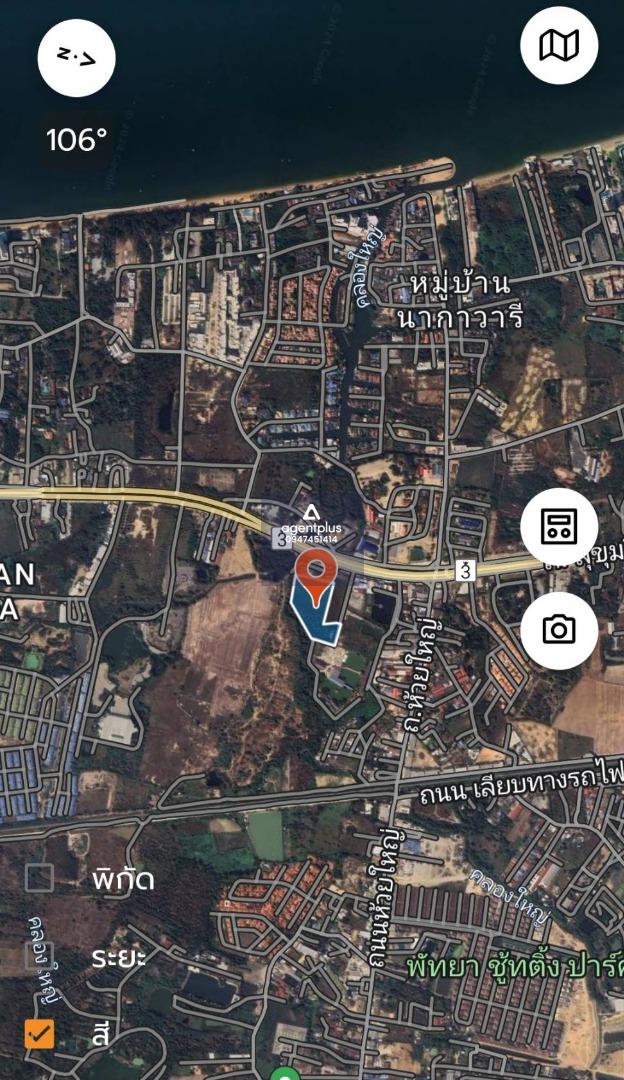Open the map type selector
Screen dimensions: 624x1080
[x=559, y=45]
